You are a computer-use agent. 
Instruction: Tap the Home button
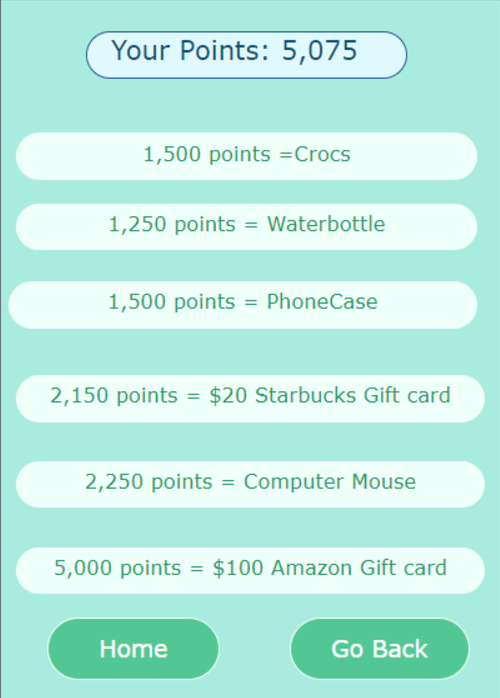[134, 649]
